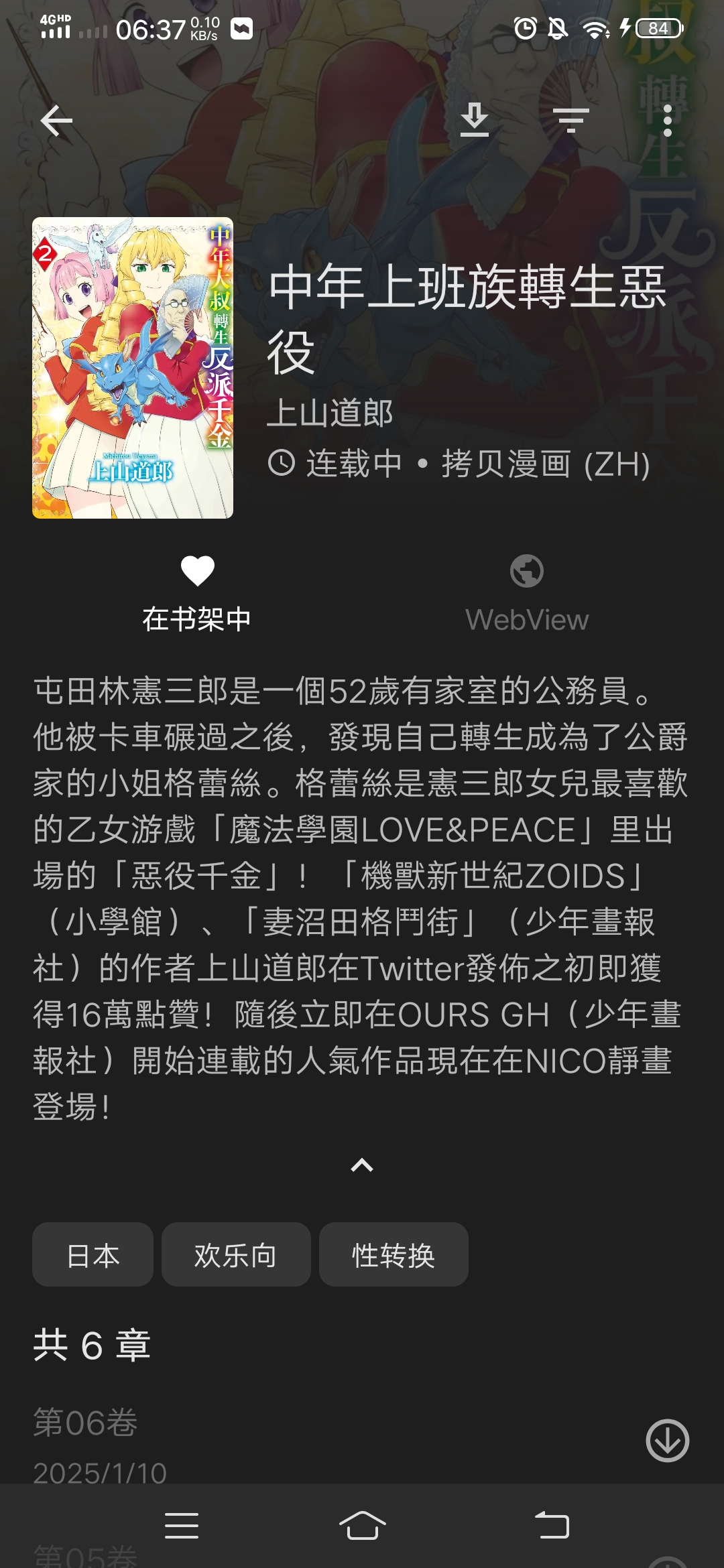Select the 性转换 tag chip
Image resolution: width=724 pixels, height=1568 pixels.
394,1254
